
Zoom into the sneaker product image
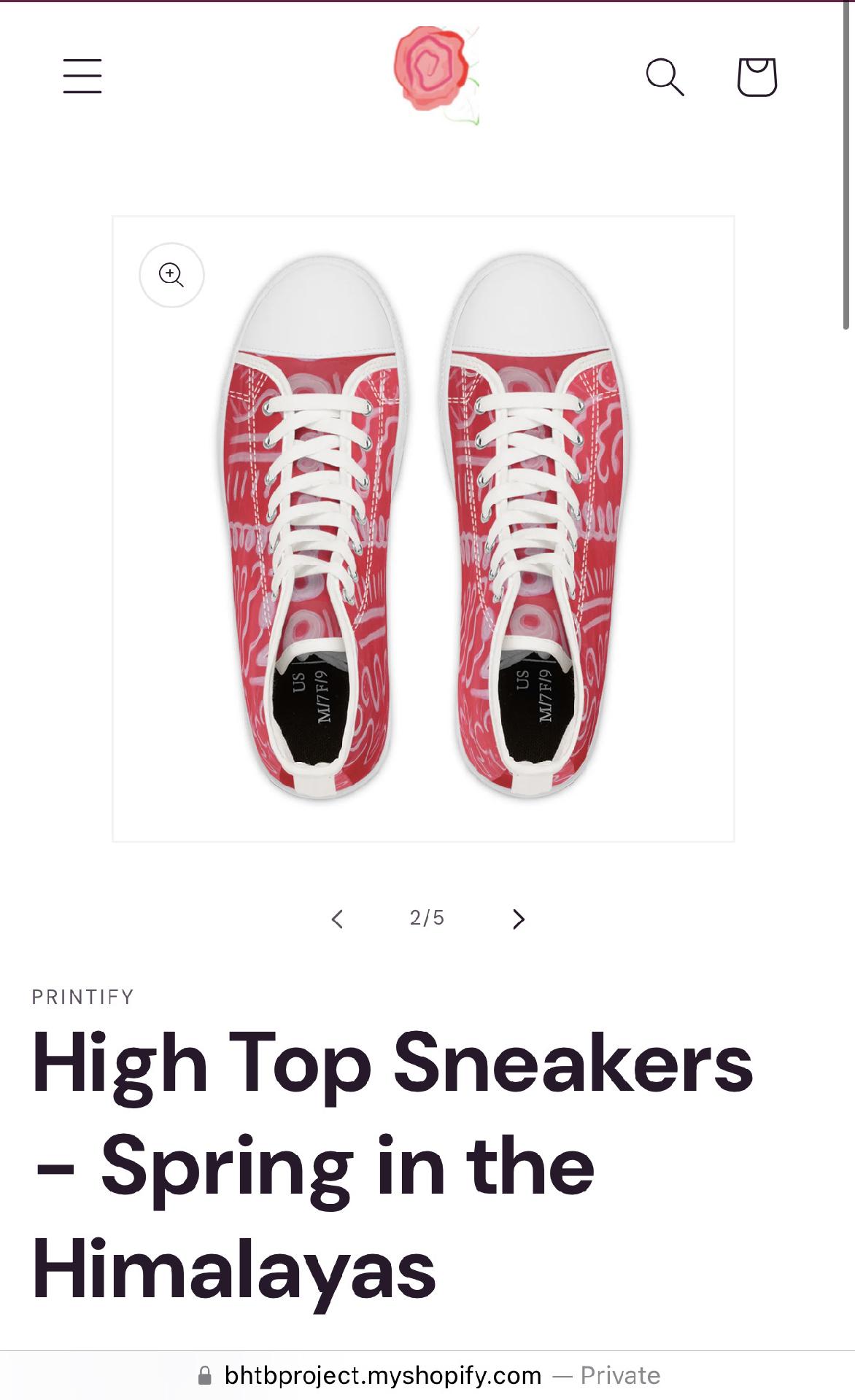(x=171, y=275)
